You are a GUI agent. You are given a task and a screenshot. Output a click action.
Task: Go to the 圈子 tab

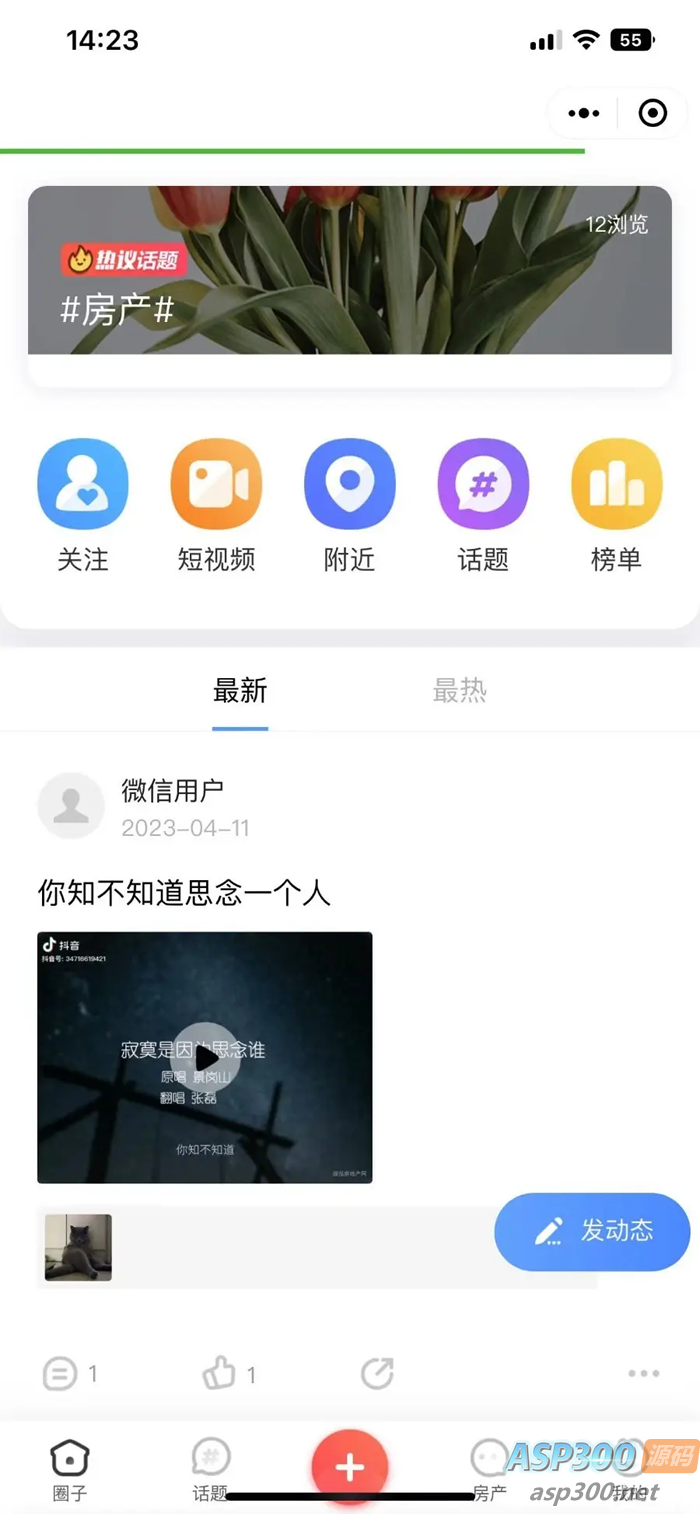[70, 1470]
